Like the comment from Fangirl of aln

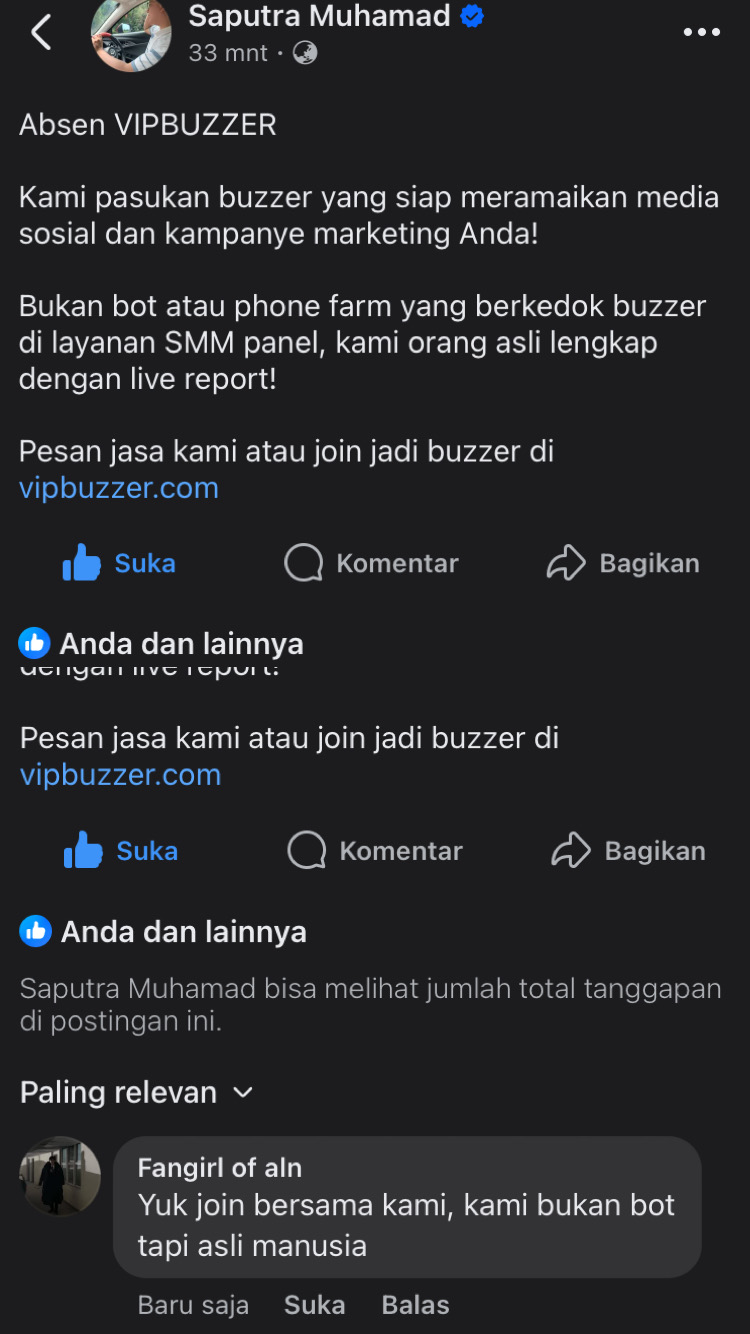click(x=314, y=1305)
